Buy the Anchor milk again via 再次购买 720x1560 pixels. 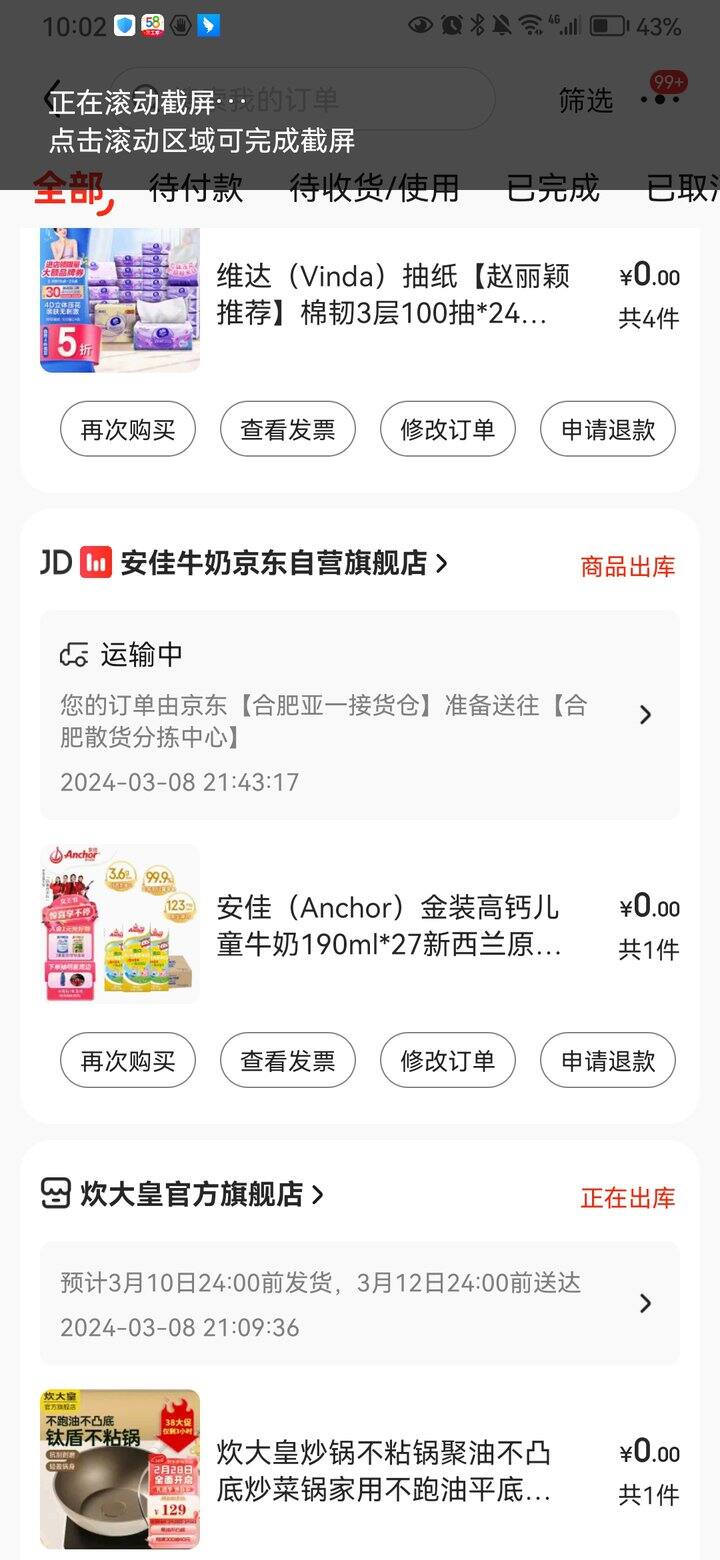point(128,1061)
